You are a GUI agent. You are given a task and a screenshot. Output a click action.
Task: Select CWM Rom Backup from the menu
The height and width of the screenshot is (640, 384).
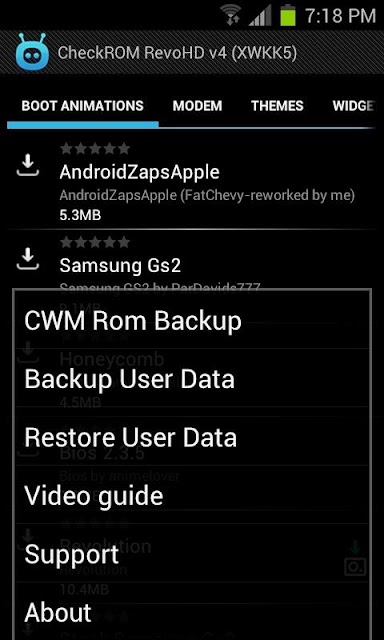(x=192, y=320)
